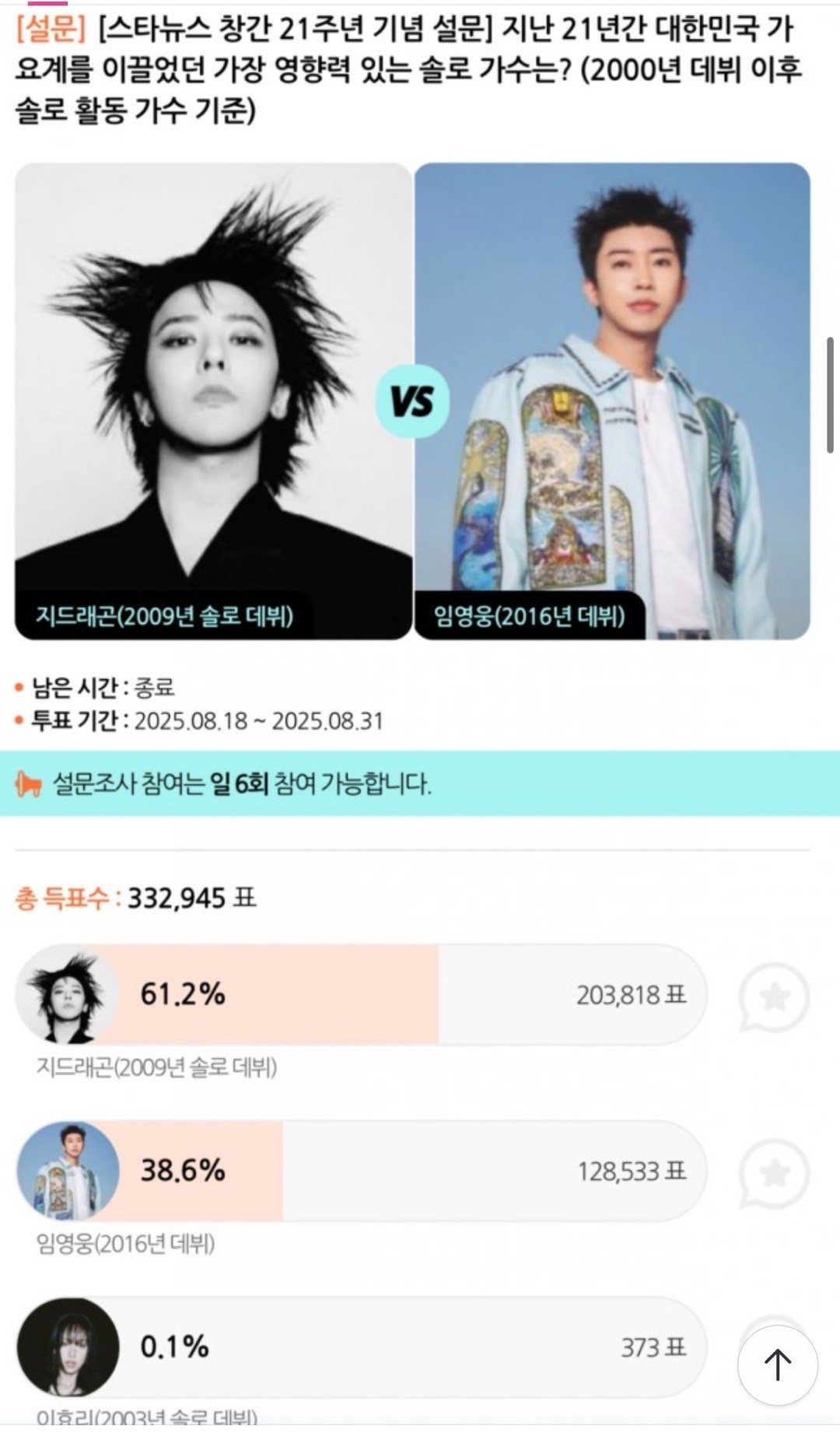Open the cheer comment icon for 지드래곤
840x1436 pixels.
[773, 996]
